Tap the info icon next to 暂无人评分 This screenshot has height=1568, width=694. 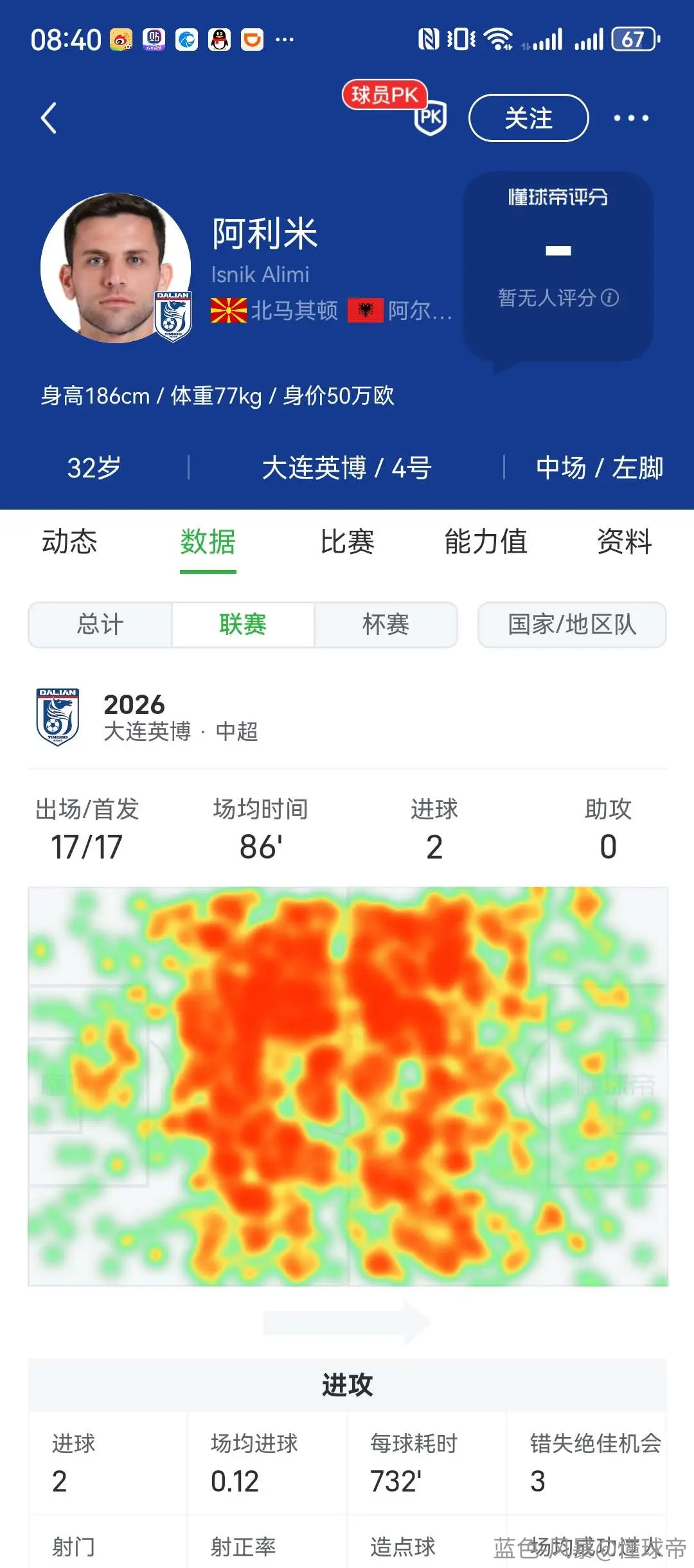pos(610,298)
